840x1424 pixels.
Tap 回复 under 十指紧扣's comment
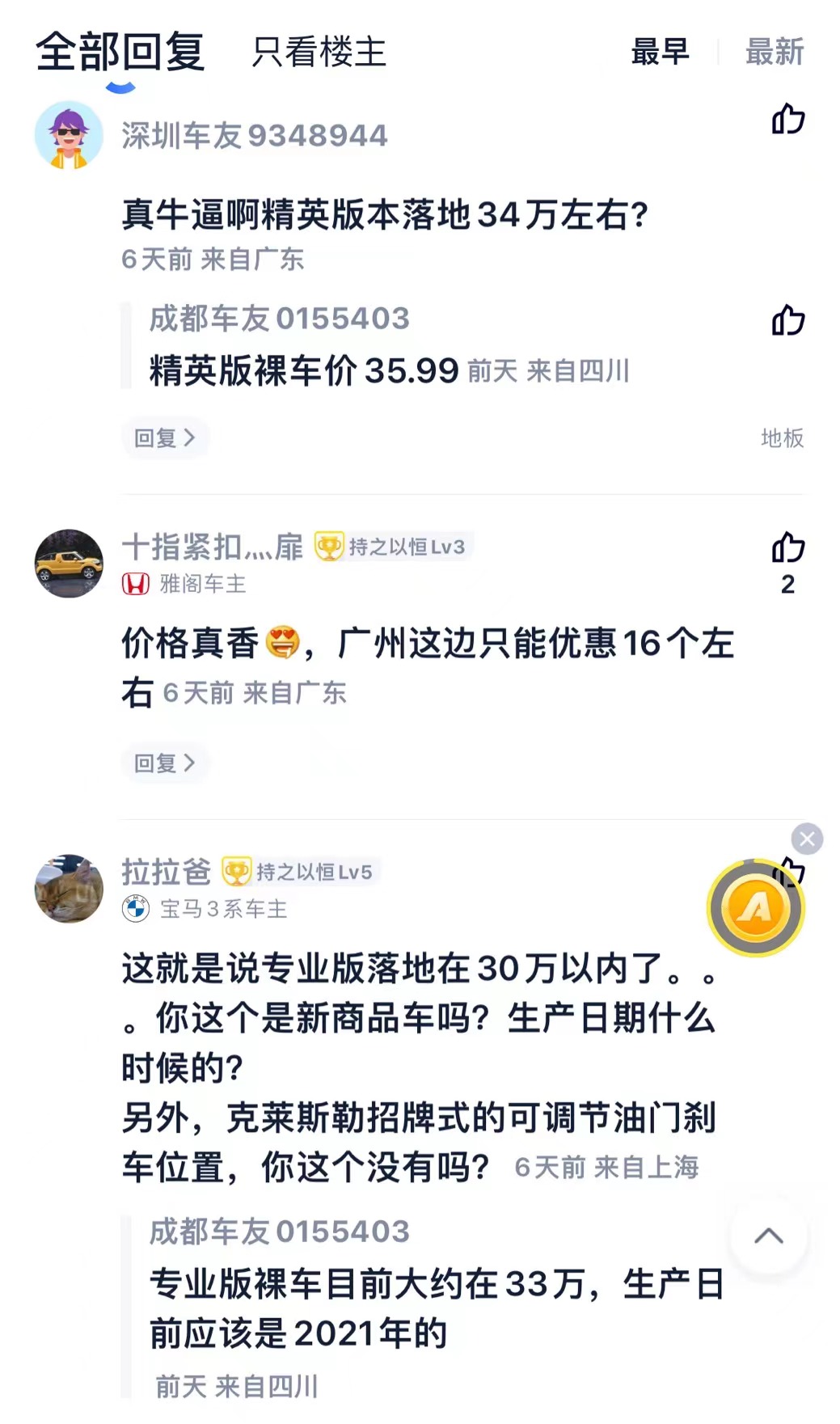point(165,763)
